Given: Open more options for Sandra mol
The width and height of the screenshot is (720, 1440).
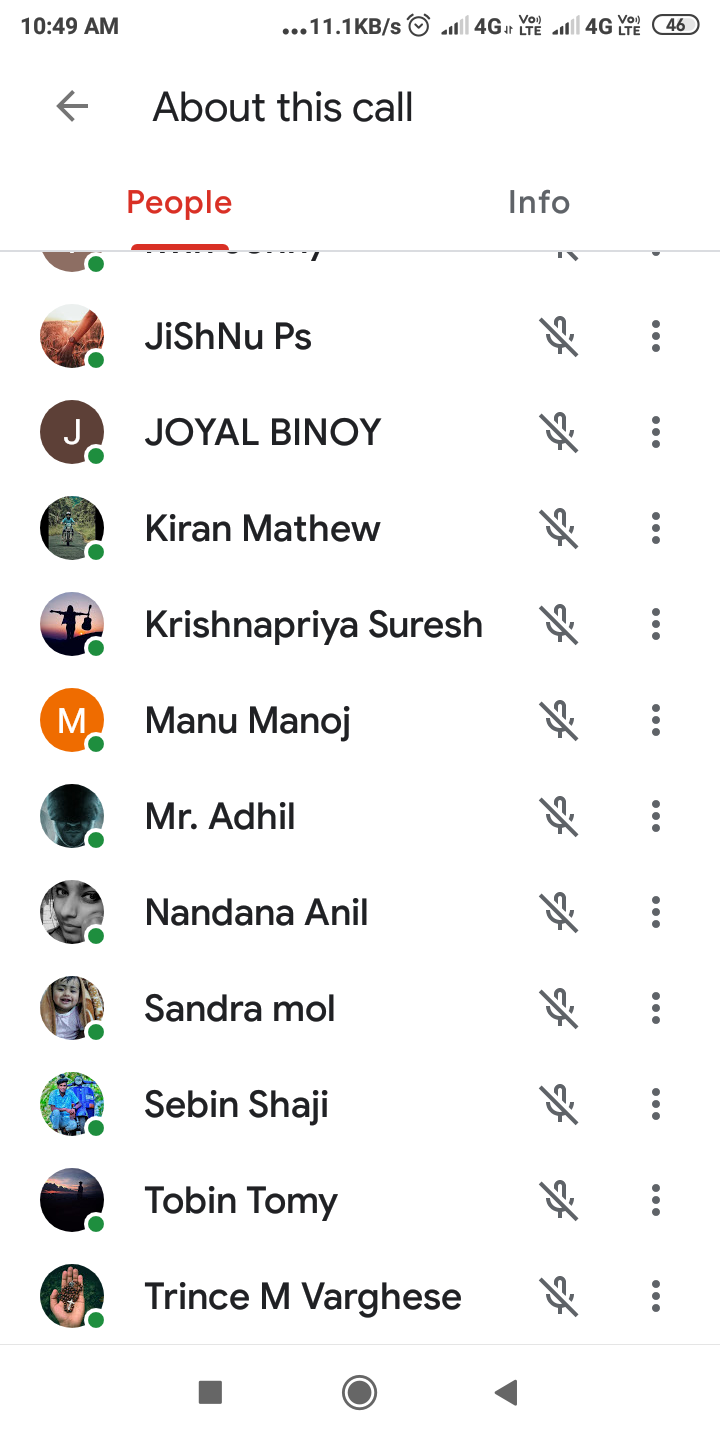Looking at the screenshot, I should coord(656,1008).
